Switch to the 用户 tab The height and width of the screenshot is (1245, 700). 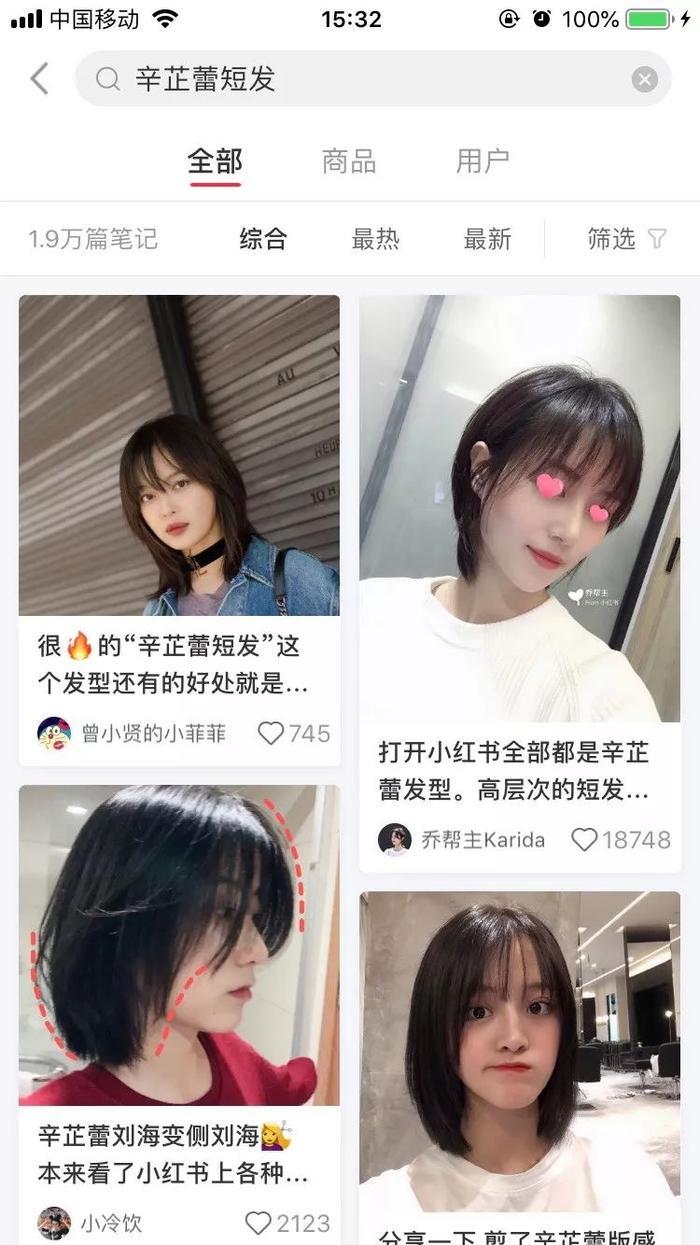tap(483, 161)
